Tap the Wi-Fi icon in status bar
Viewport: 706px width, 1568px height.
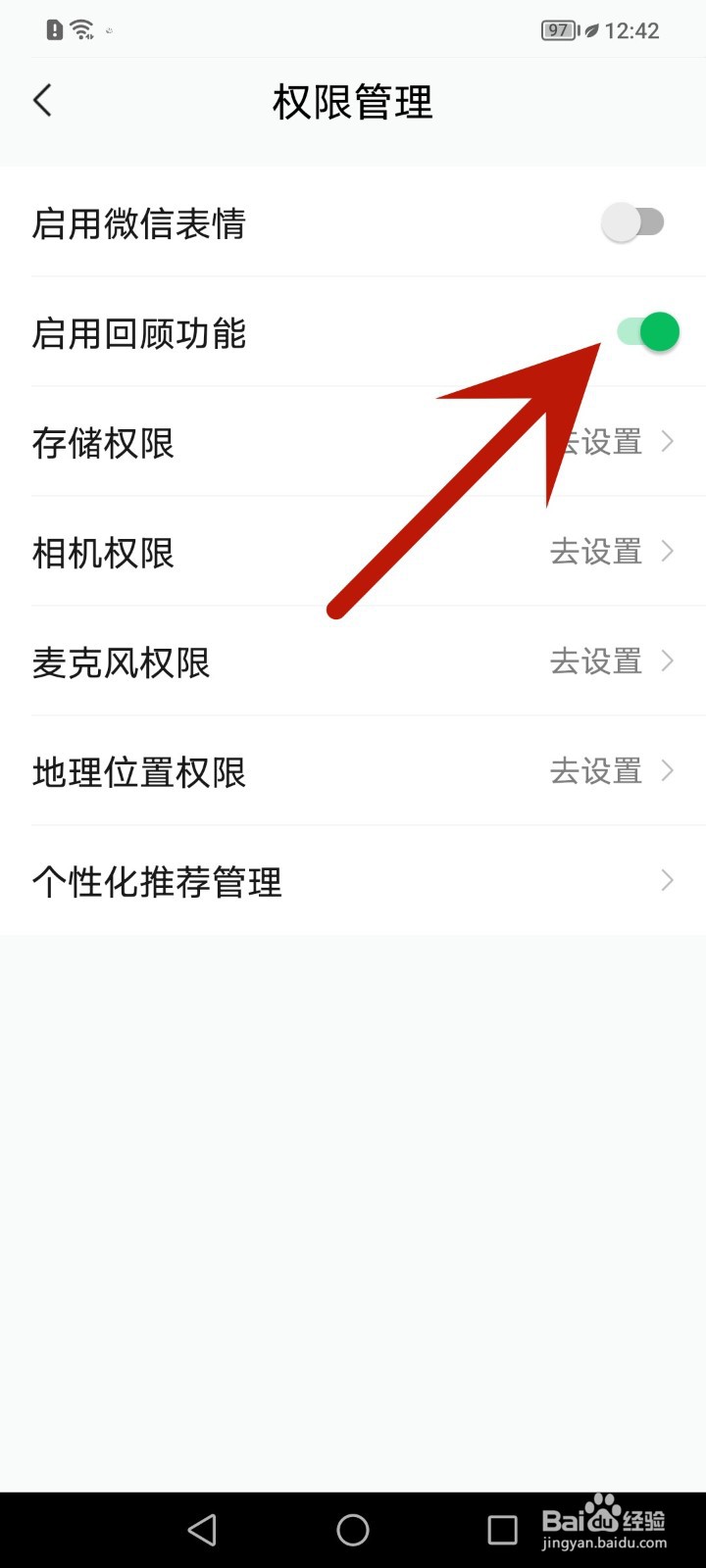[80, 28]
